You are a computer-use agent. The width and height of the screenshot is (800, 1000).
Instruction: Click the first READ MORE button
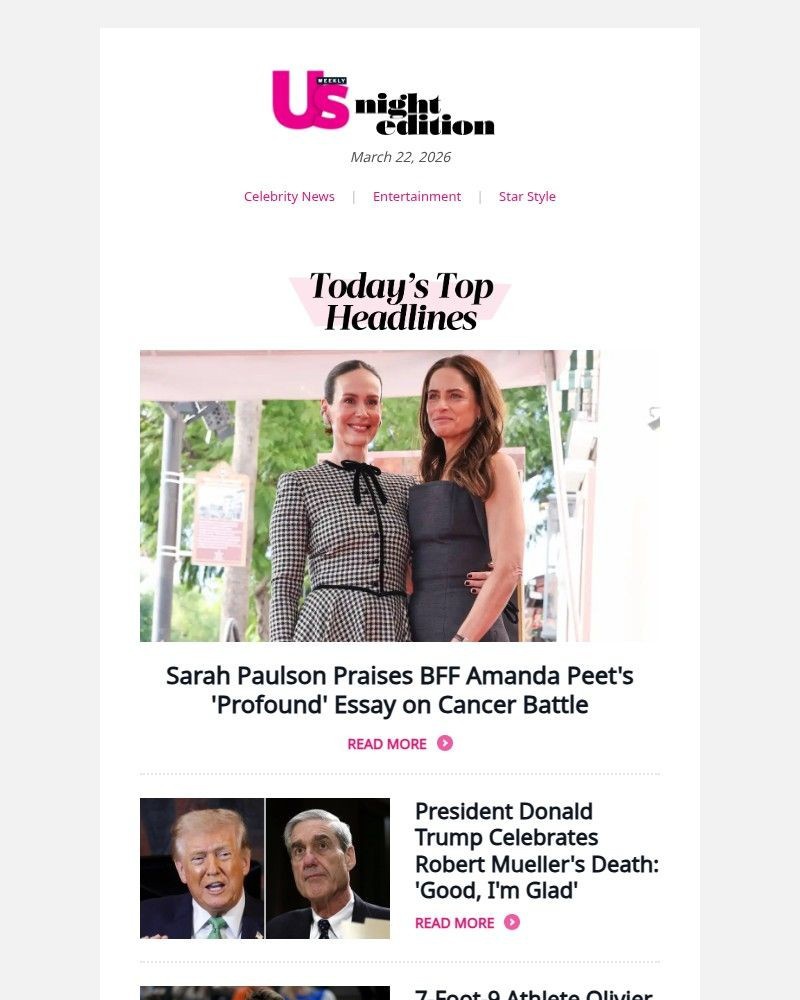[387, 744]
